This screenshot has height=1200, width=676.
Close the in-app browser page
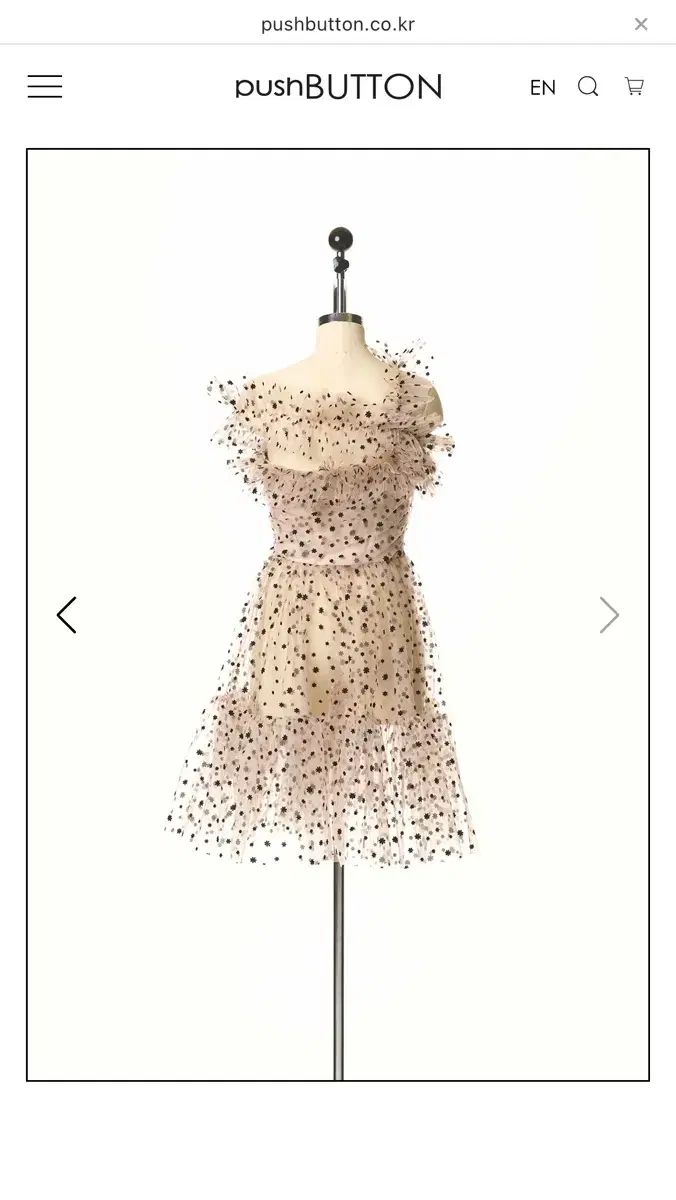(x=641, y=24)
